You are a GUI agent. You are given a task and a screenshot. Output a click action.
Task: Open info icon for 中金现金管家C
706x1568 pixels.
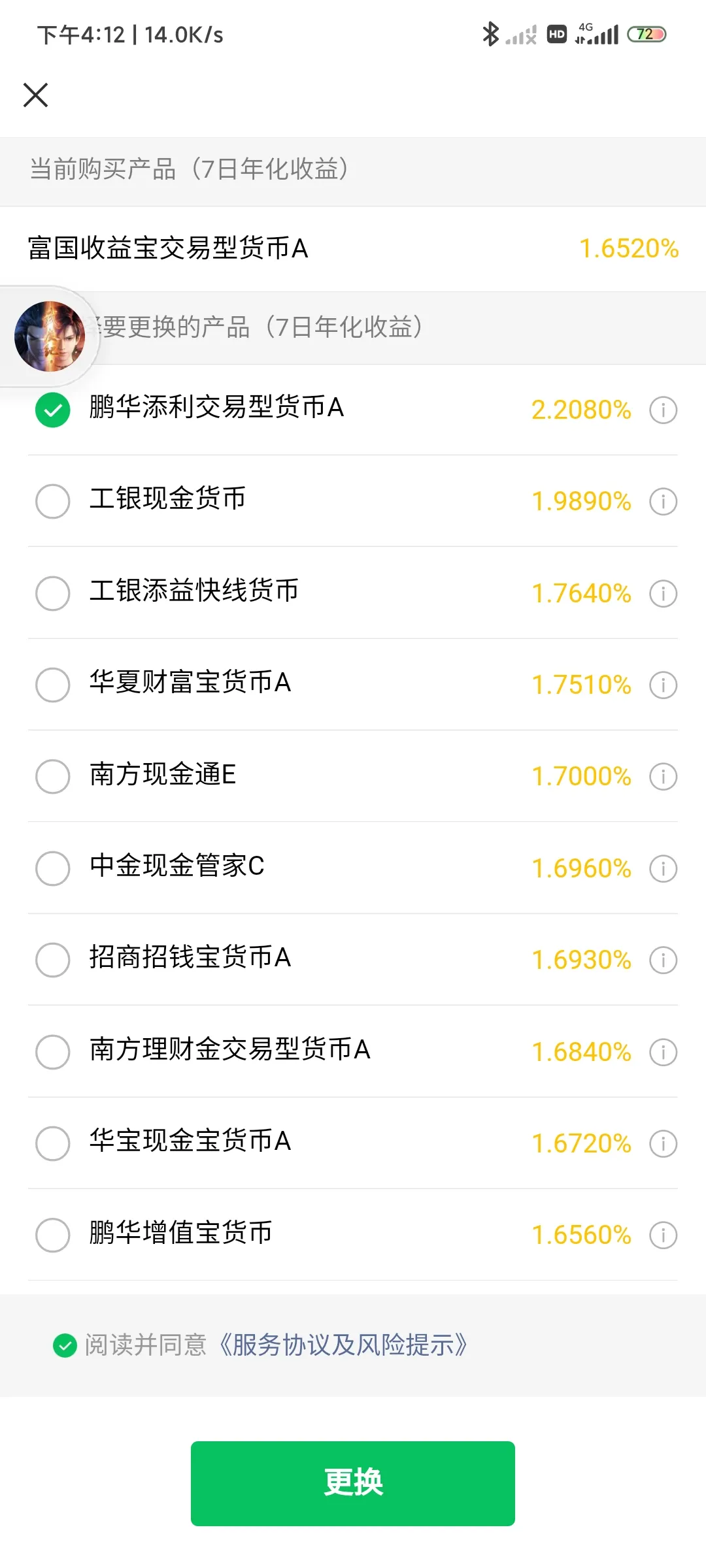[x=663, y=869]
